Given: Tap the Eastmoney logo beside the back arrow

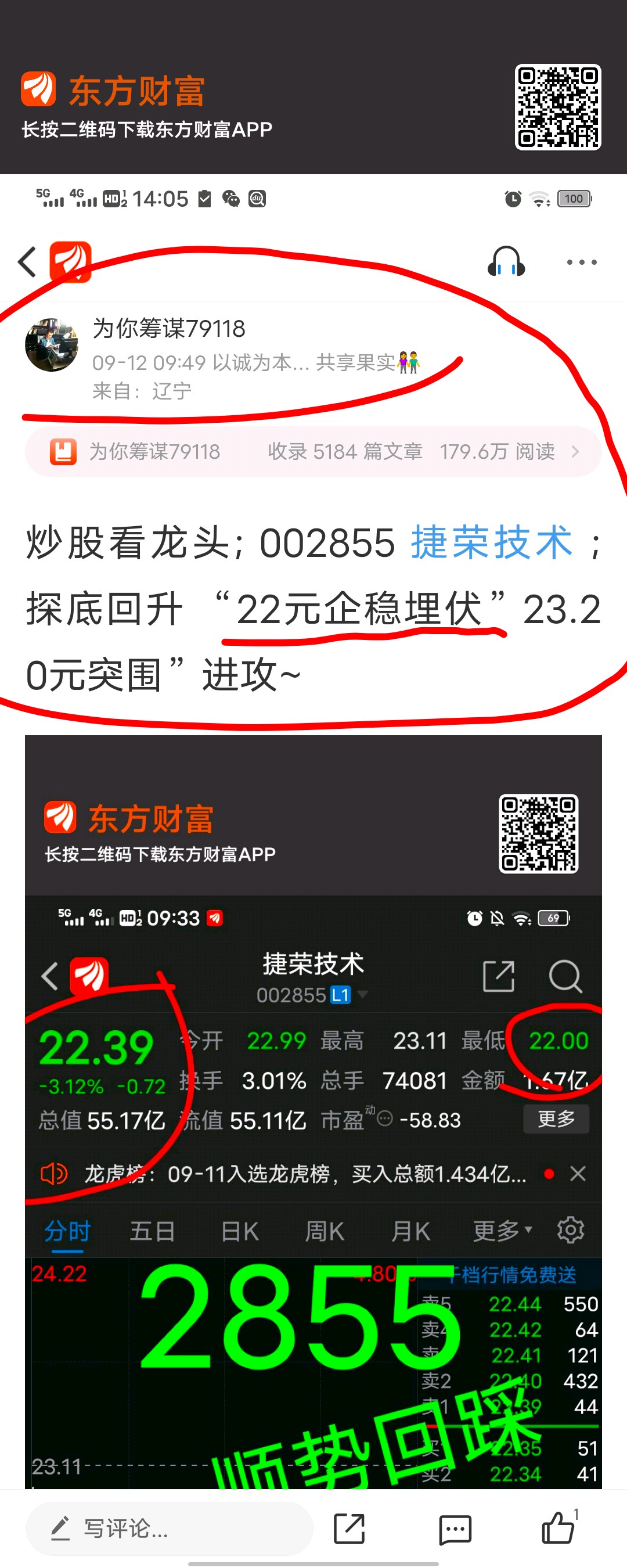Looking at the screenshot, I should point(71,262).
